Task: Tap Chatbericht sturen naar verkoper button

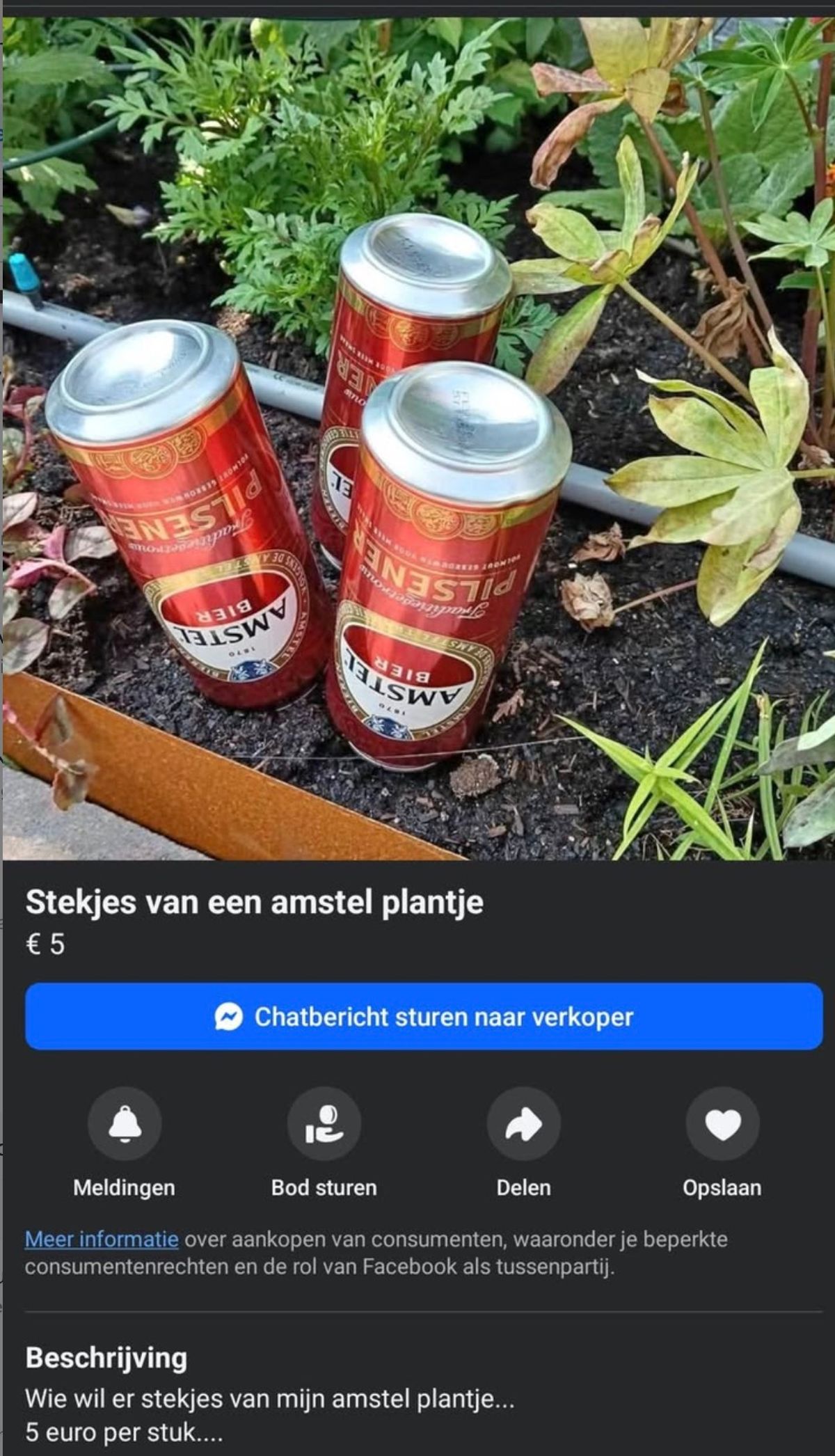Action: (424, 1016)
